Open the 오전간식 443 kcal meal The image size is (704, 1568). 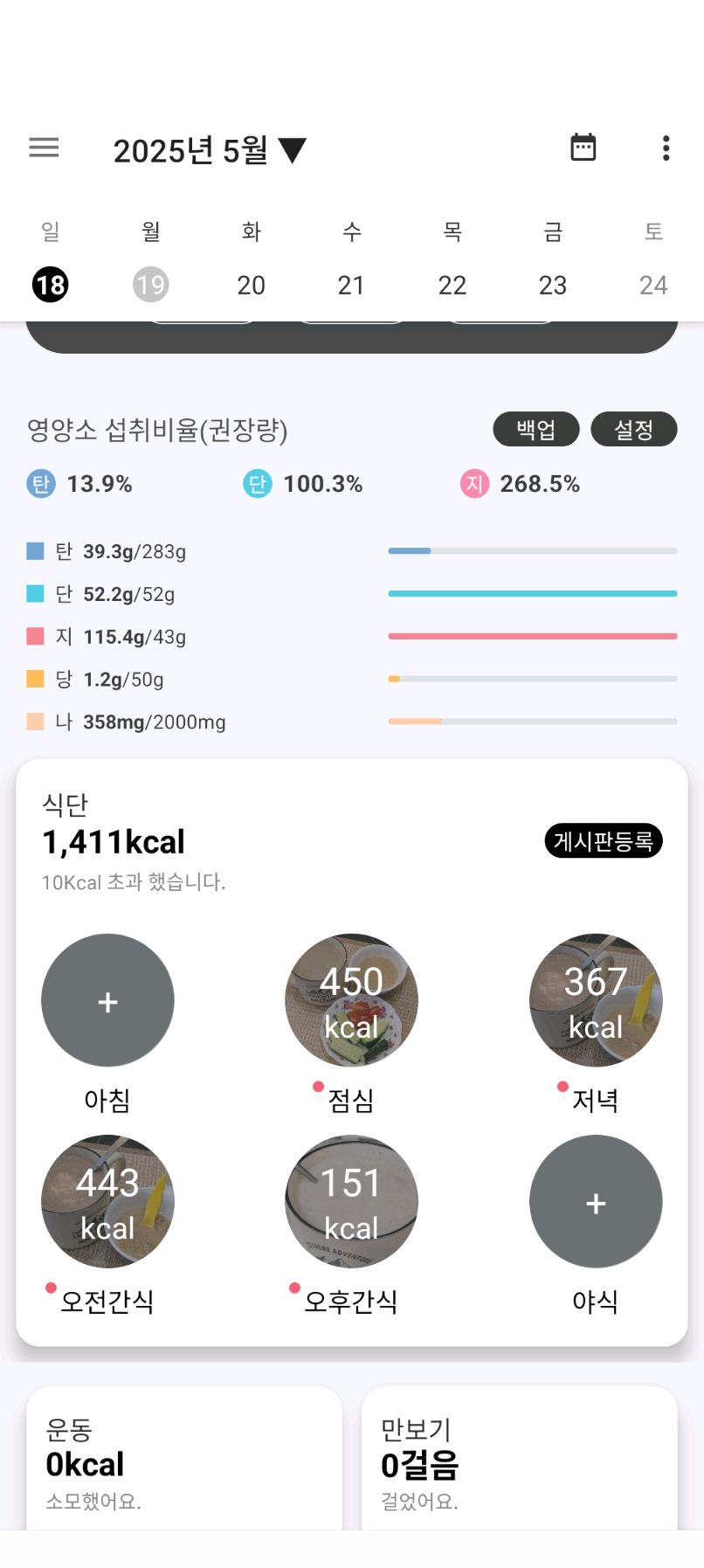(x=107, y=1201)
